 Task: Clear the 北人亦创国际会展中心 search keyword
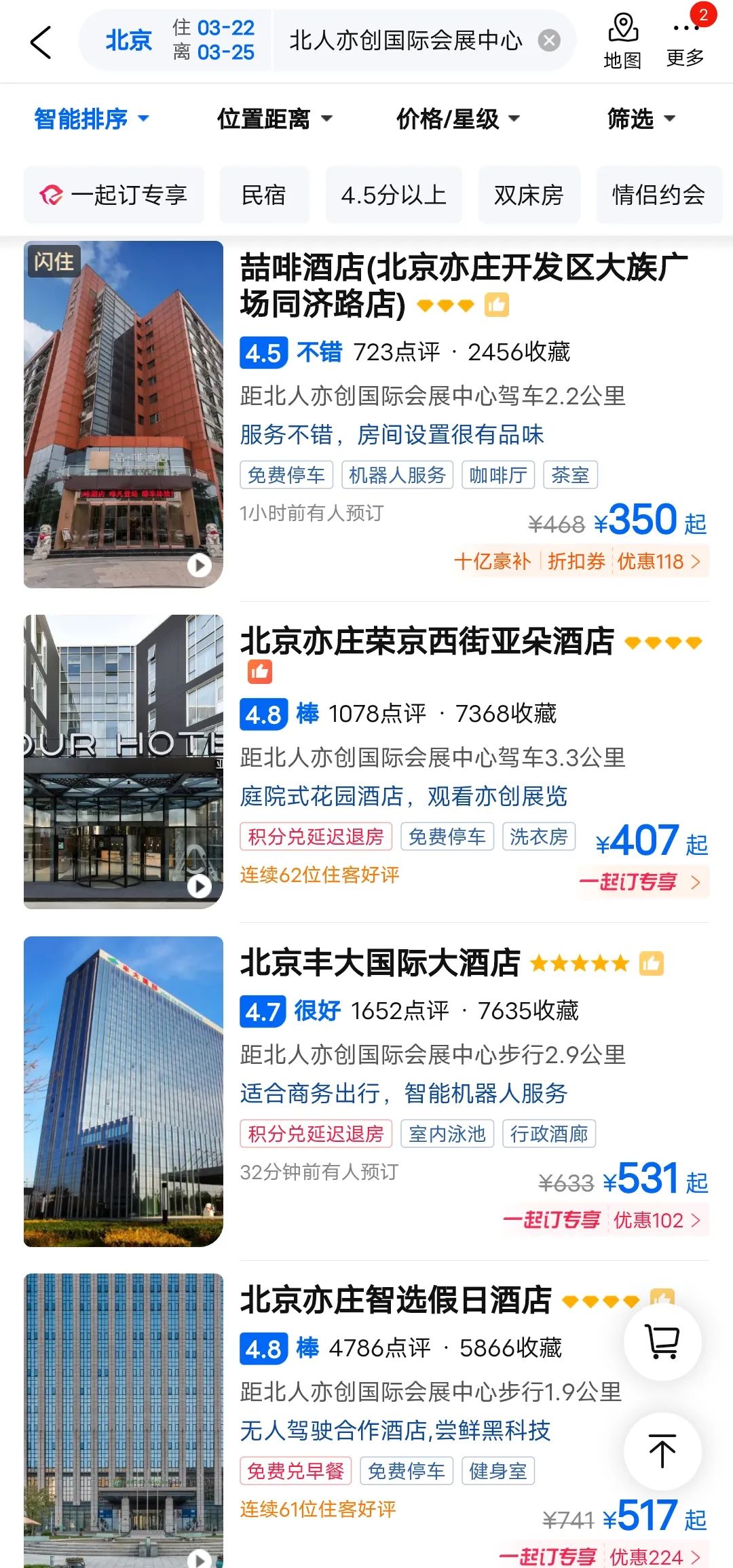[x=549, y=41]
